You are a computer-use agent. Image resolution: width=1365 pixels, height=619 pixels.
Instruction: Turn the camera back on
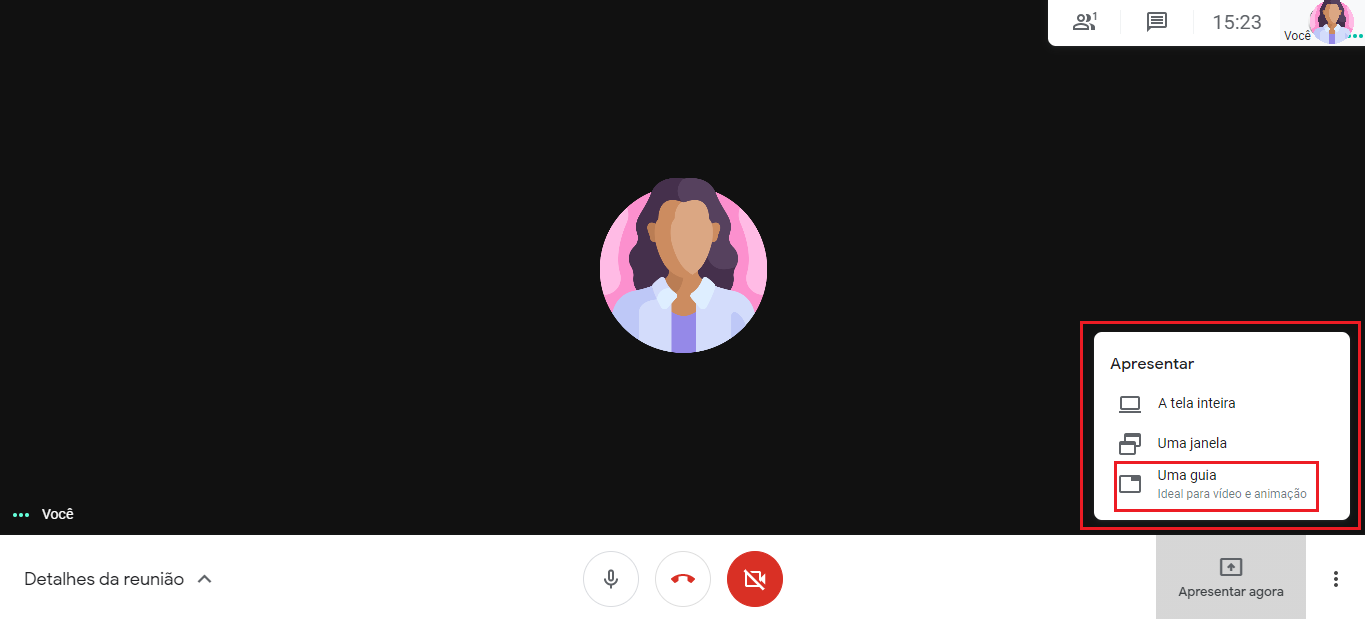[x=755, y=579]
